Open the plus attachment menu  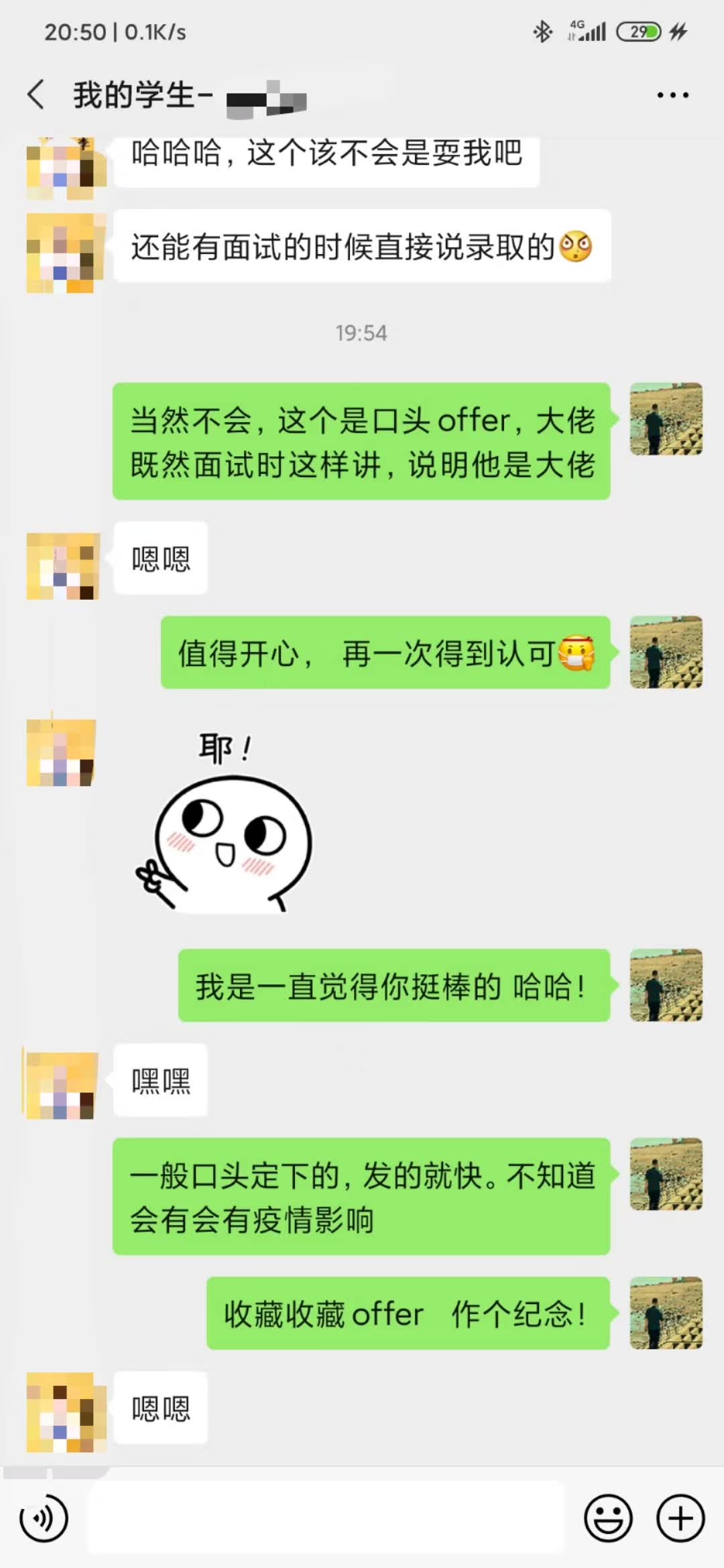680,1518
